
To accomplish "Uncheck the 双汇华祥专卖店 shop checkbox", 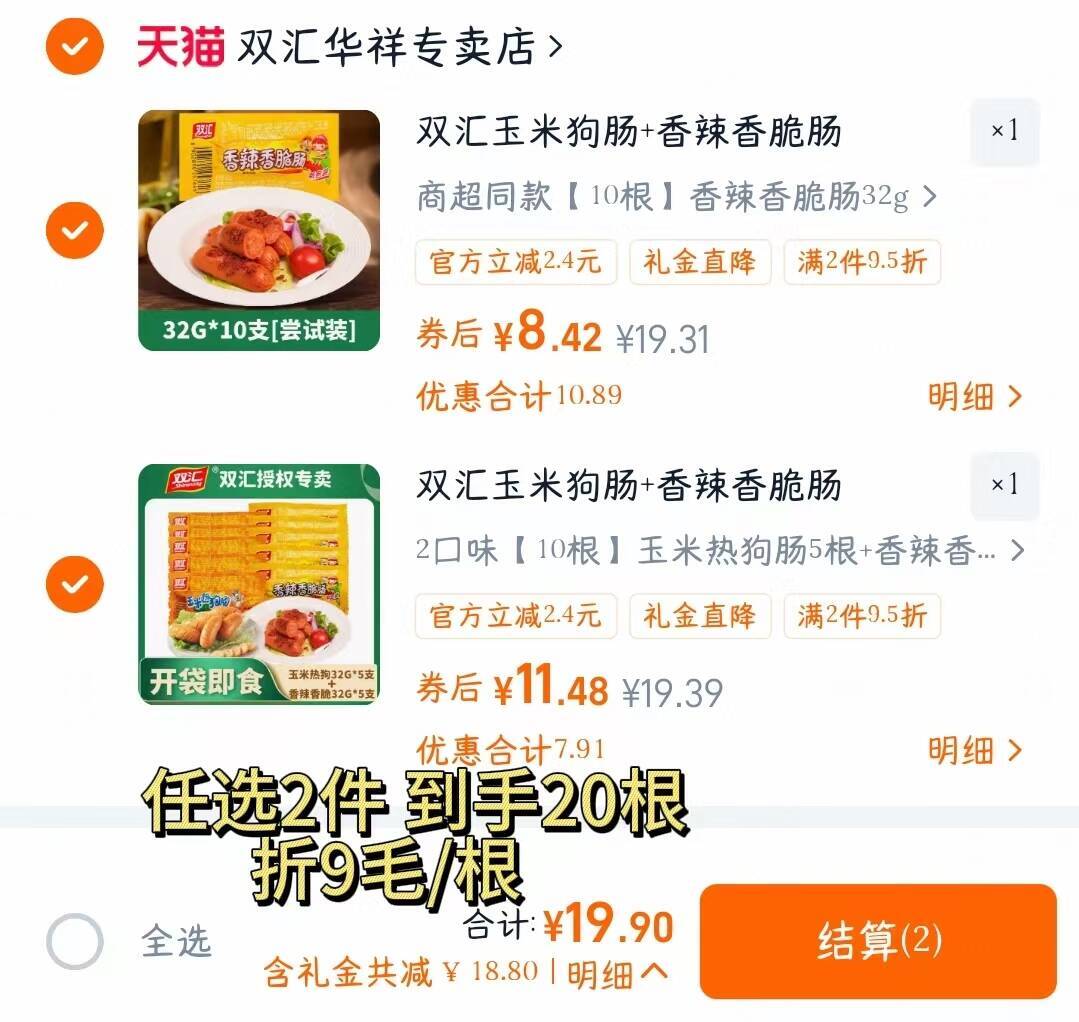I will [74, 46].
